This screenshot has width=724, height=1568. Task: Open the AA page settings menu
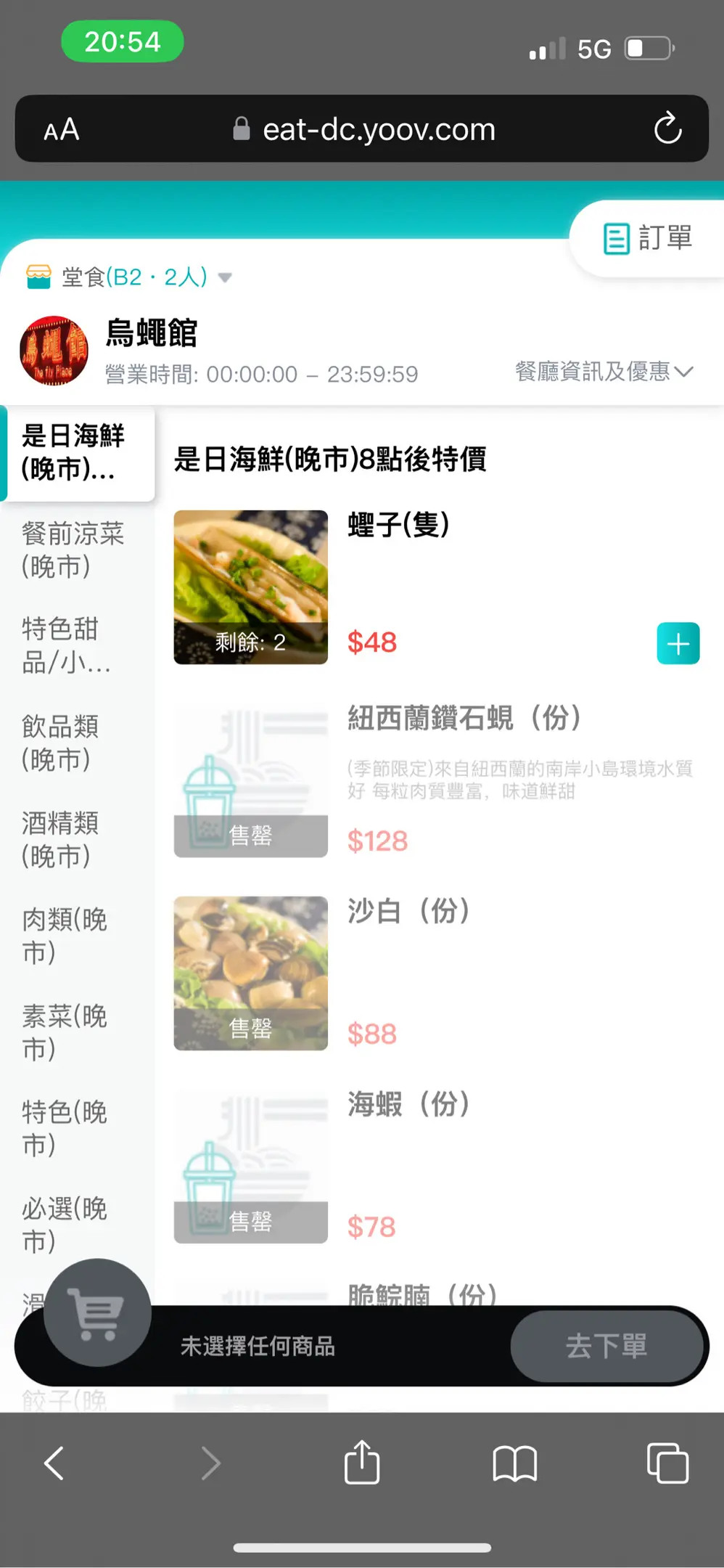(62, 130)
